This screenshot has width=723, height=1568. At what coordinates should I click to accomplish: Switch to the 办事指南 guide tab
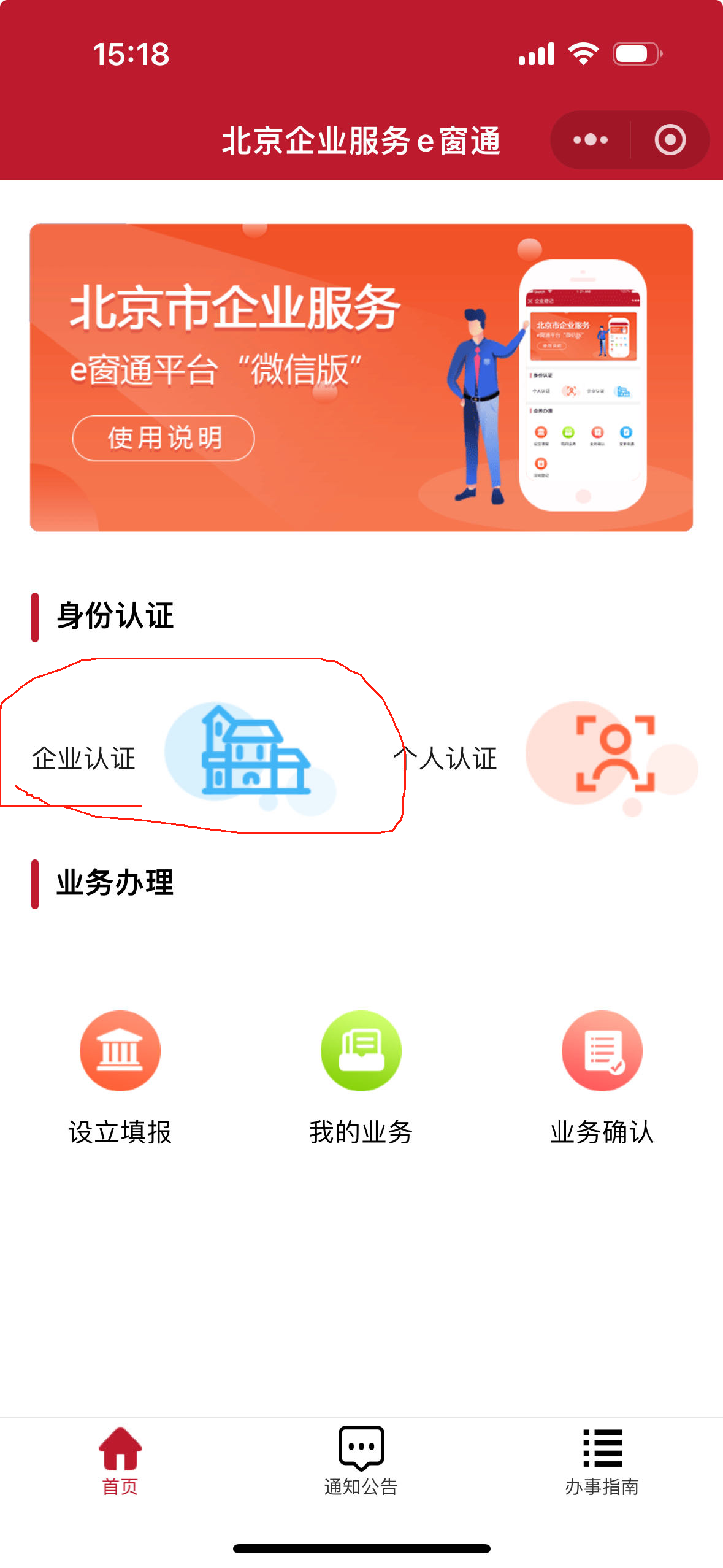pyautogui.click(x=602, y=1461)
